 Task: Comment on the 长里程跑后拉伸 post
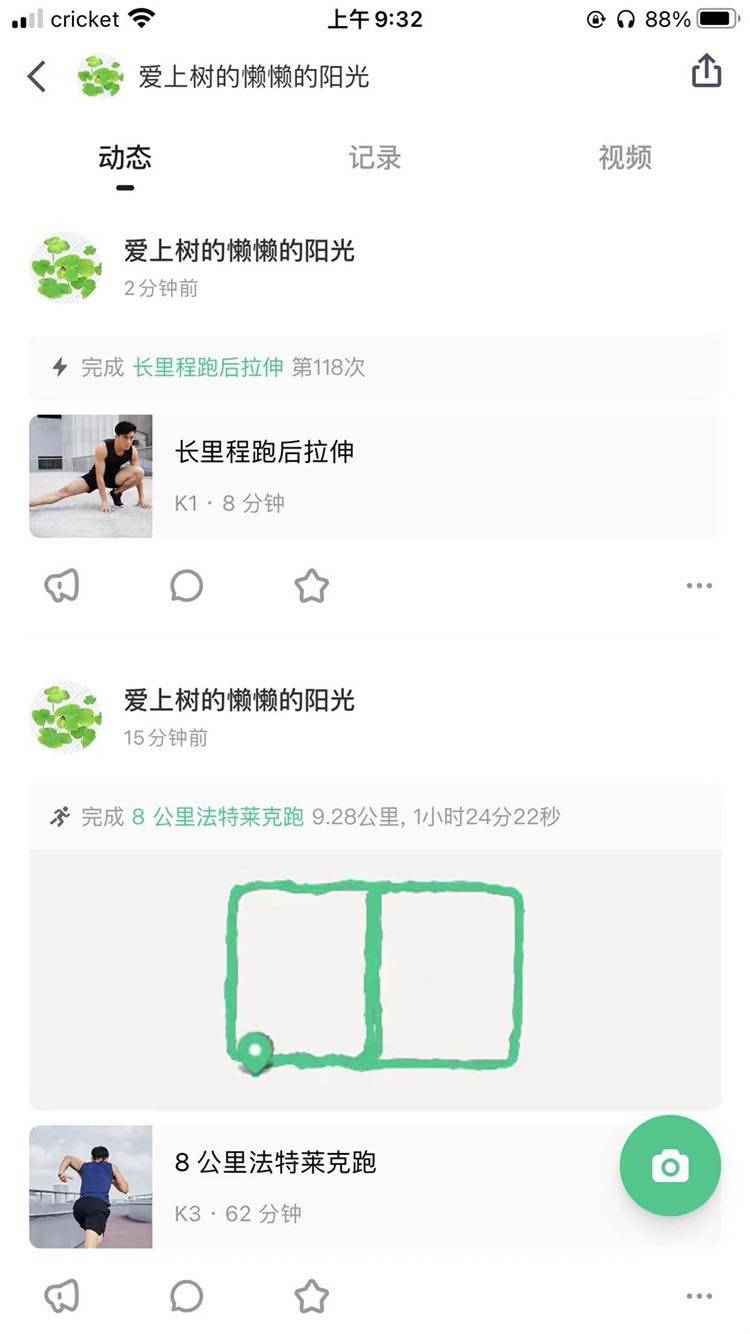point(186,586)
